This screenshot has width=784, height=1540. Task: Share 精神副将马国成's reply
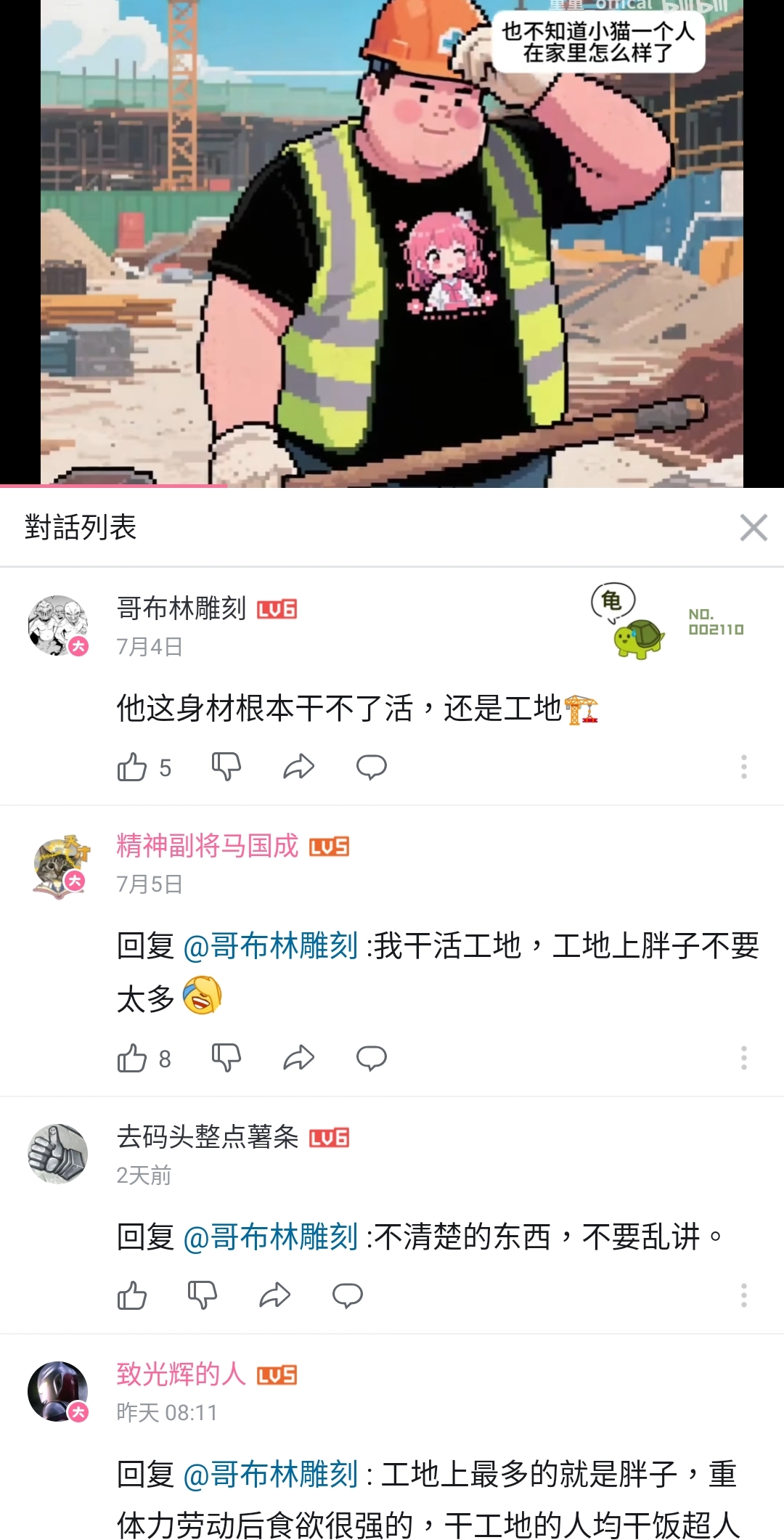coord(298,1058)
